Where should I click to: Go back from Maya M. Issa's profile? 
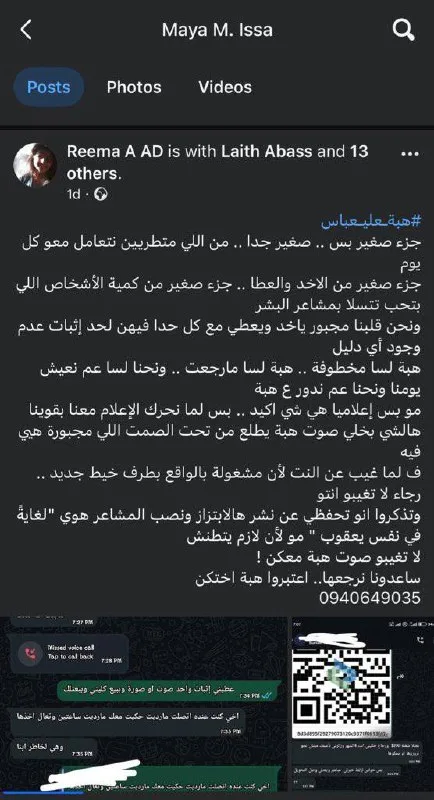[x=25, y=30]
